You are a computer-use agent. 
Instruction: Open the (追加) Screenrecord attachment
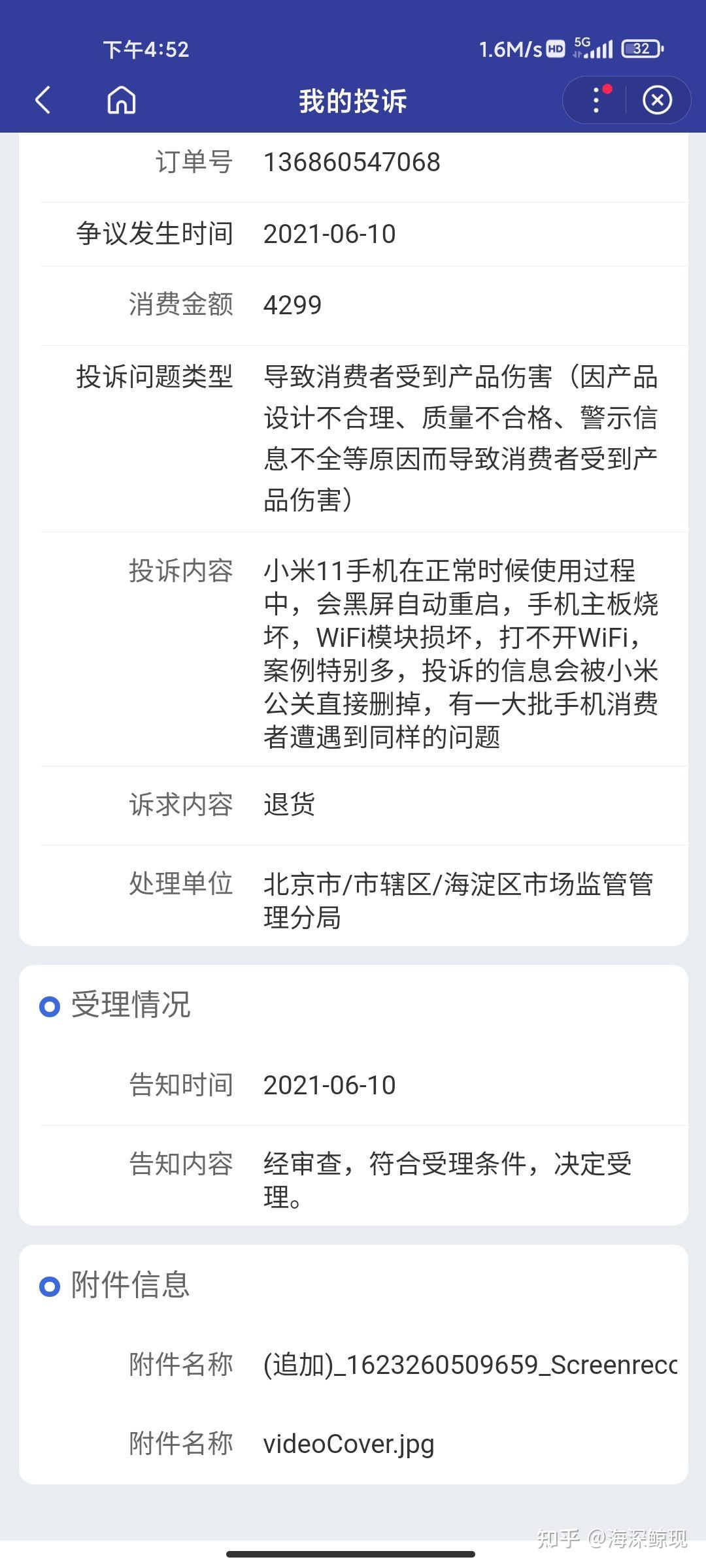(x=469, y=1365)
